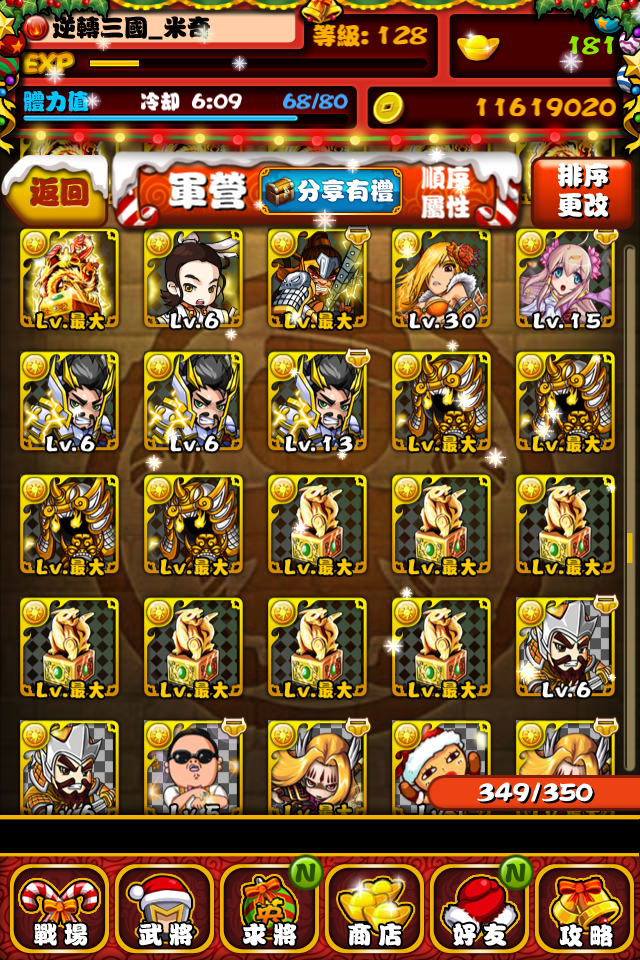Tap the 返回 back button
The width and height of the screenshot is (640, 960).
click(x=56, y=190)
